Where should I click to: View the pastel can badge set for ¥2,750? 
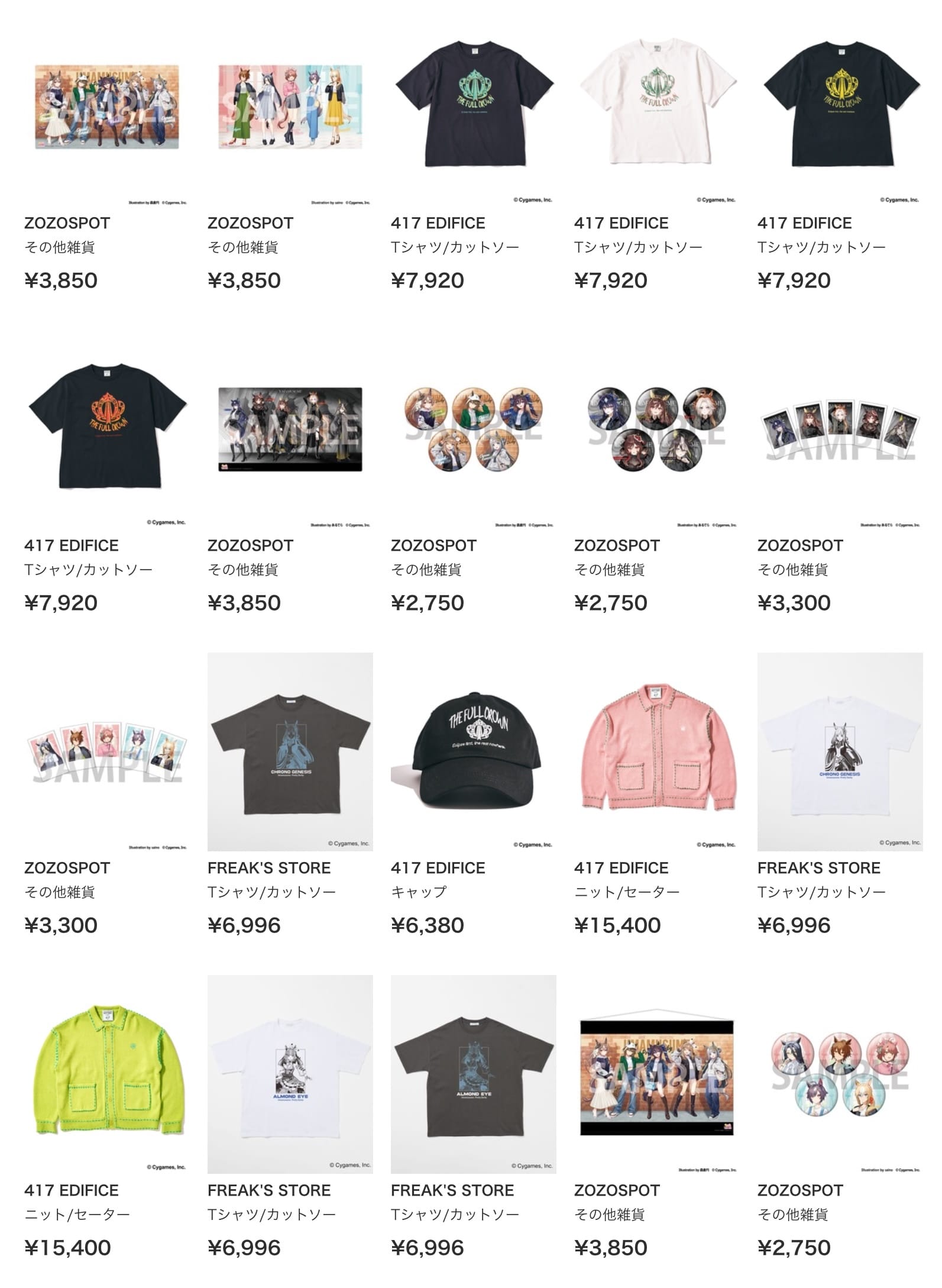coord(840,1074)
